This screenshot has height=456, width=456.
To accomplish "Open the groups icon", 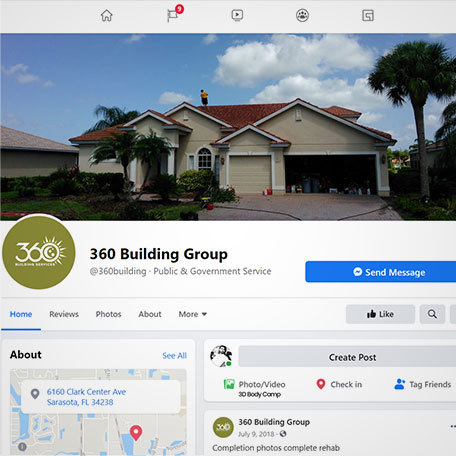I will click(302, 15).
